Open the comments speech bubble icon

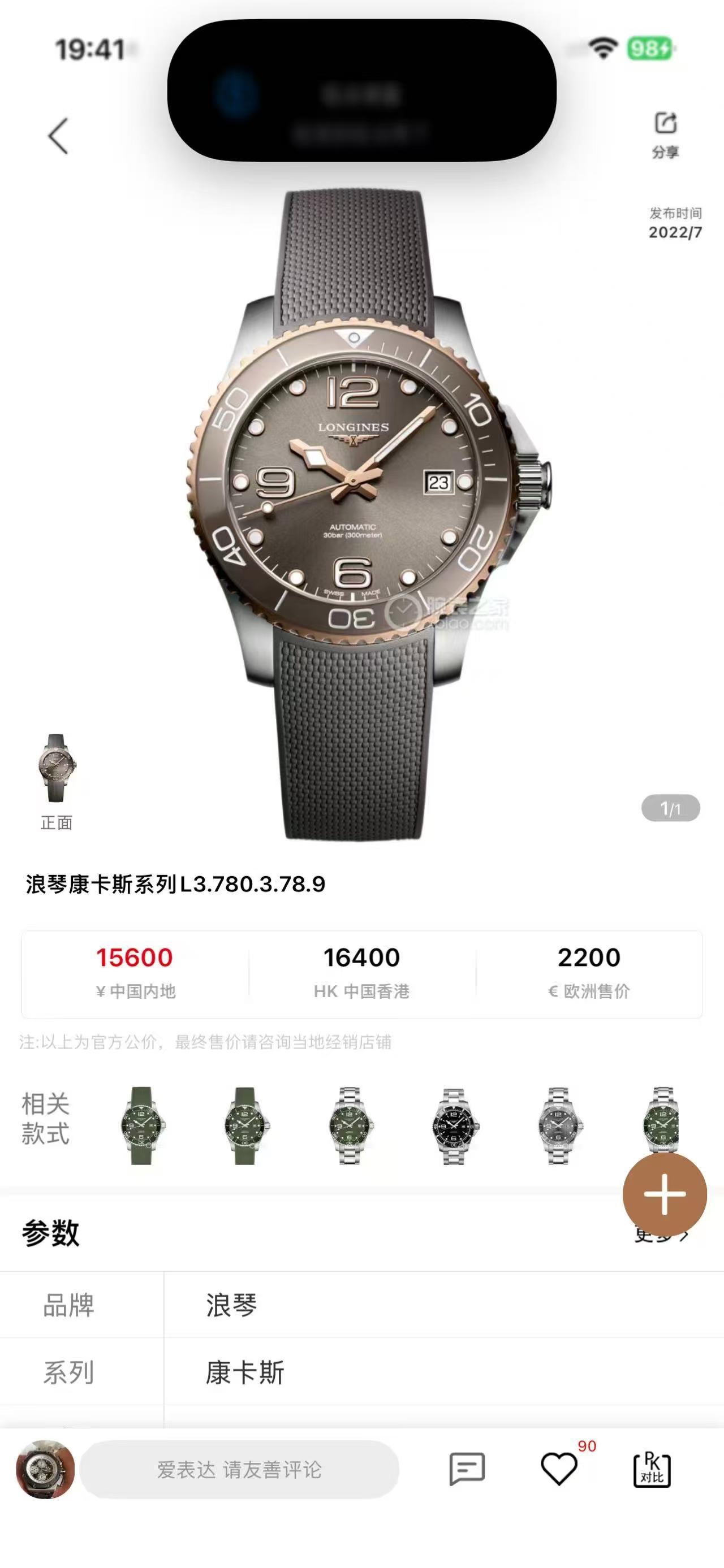click(467, 1470)
